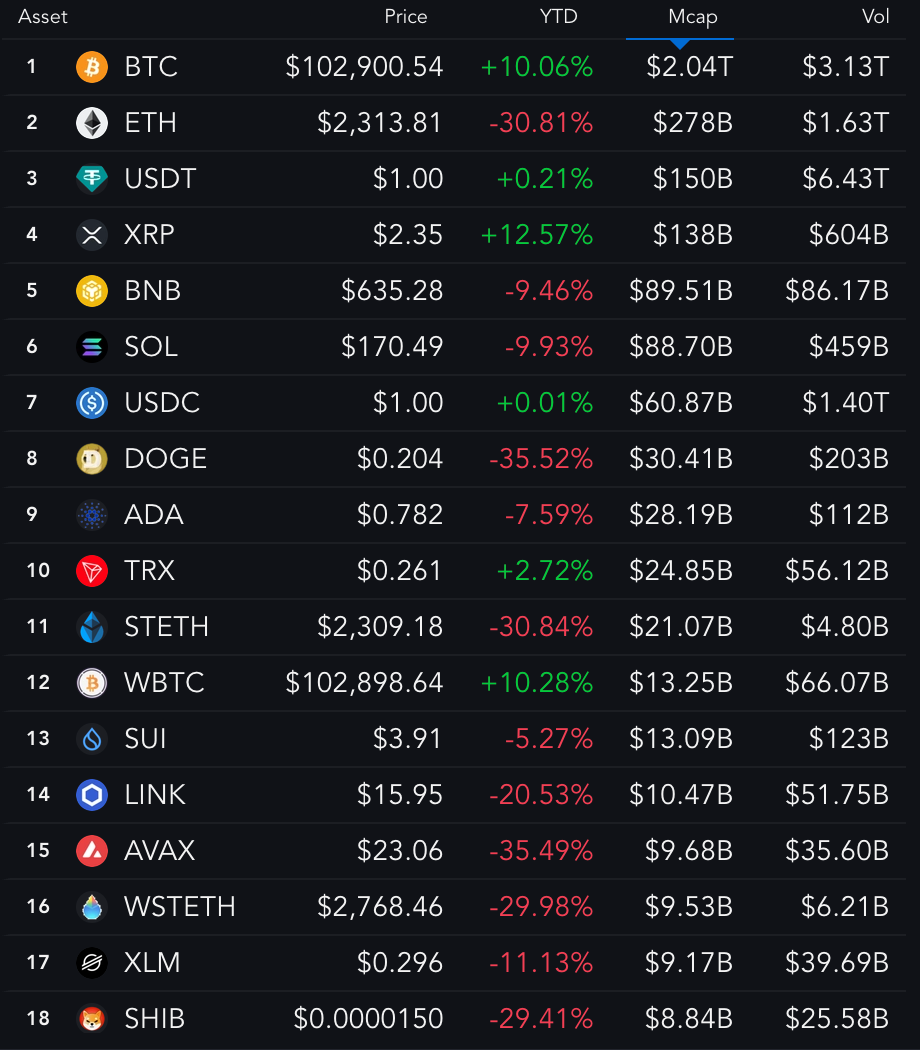The height and width of the screenshot is (1050, 920).
Task: Click the Tether (USDT) coin icon
Action: (x=90, y=179)
